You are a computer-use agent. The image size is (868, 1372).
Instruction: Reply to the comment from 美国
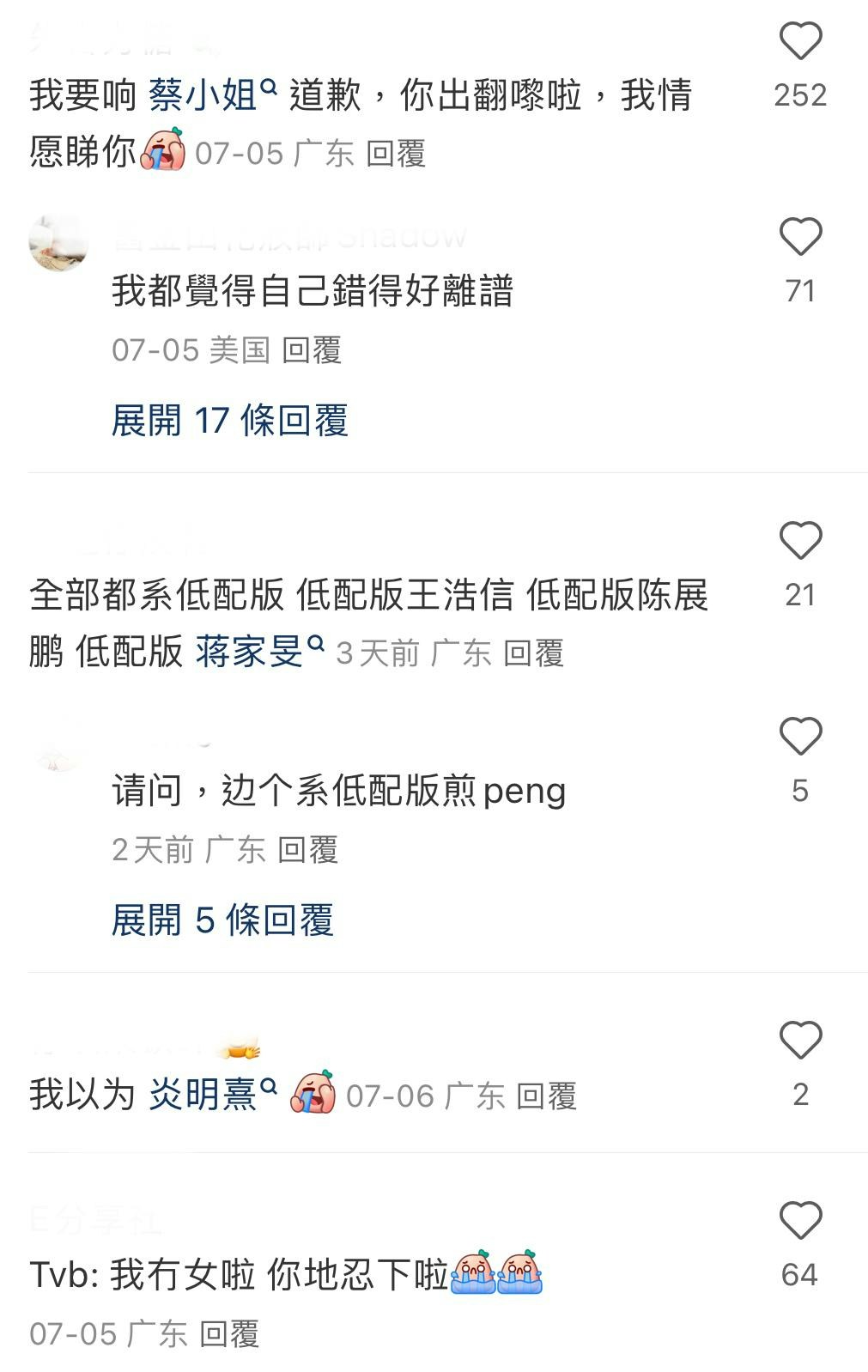pyautogui.click(x=312, y=350)
